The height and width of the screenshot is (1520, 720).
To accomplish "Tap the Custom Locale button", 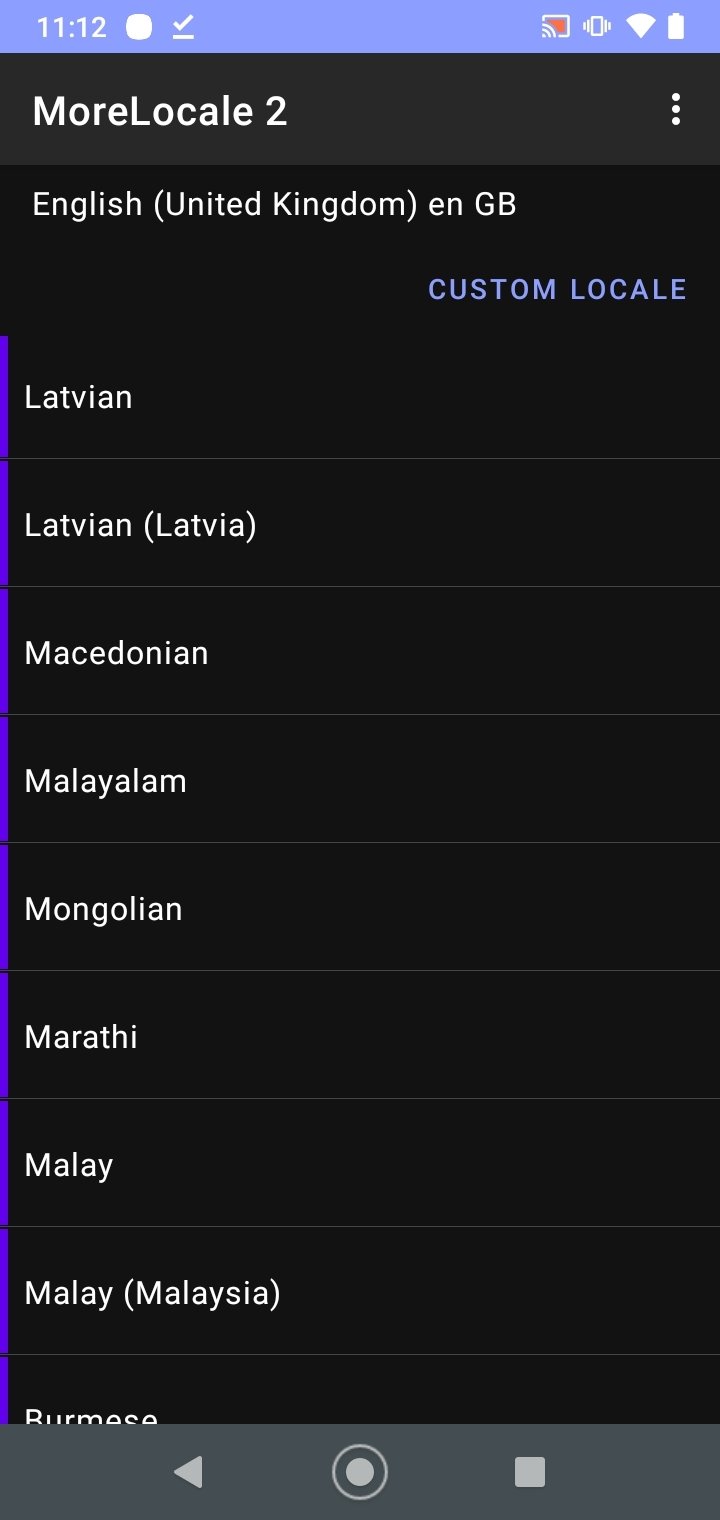I will 557,290.
